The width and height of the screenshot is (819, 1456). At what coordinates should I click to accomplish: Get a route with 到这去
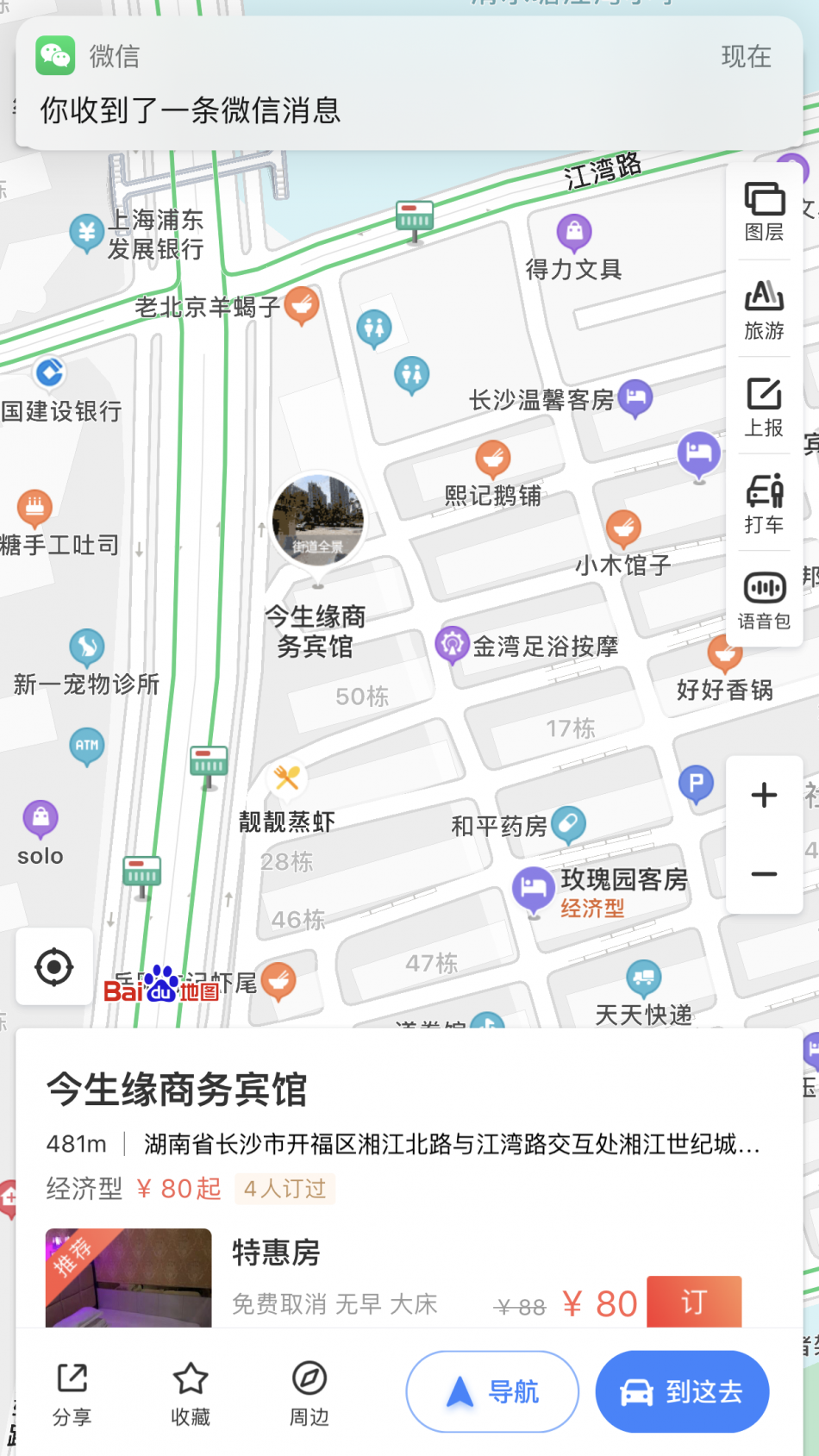coord(682,1391)
